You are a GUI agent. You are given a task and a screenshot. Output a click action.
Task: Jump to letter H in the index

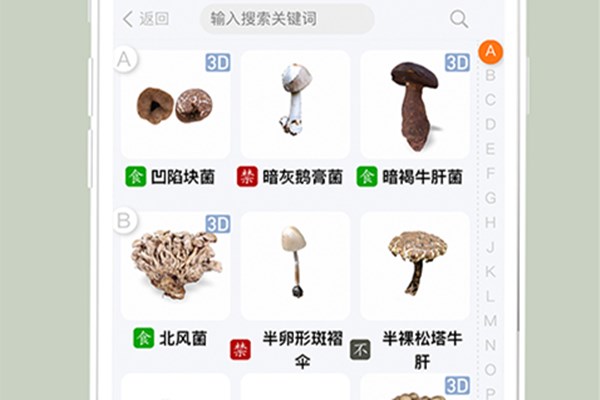click(x=490, y=222)
